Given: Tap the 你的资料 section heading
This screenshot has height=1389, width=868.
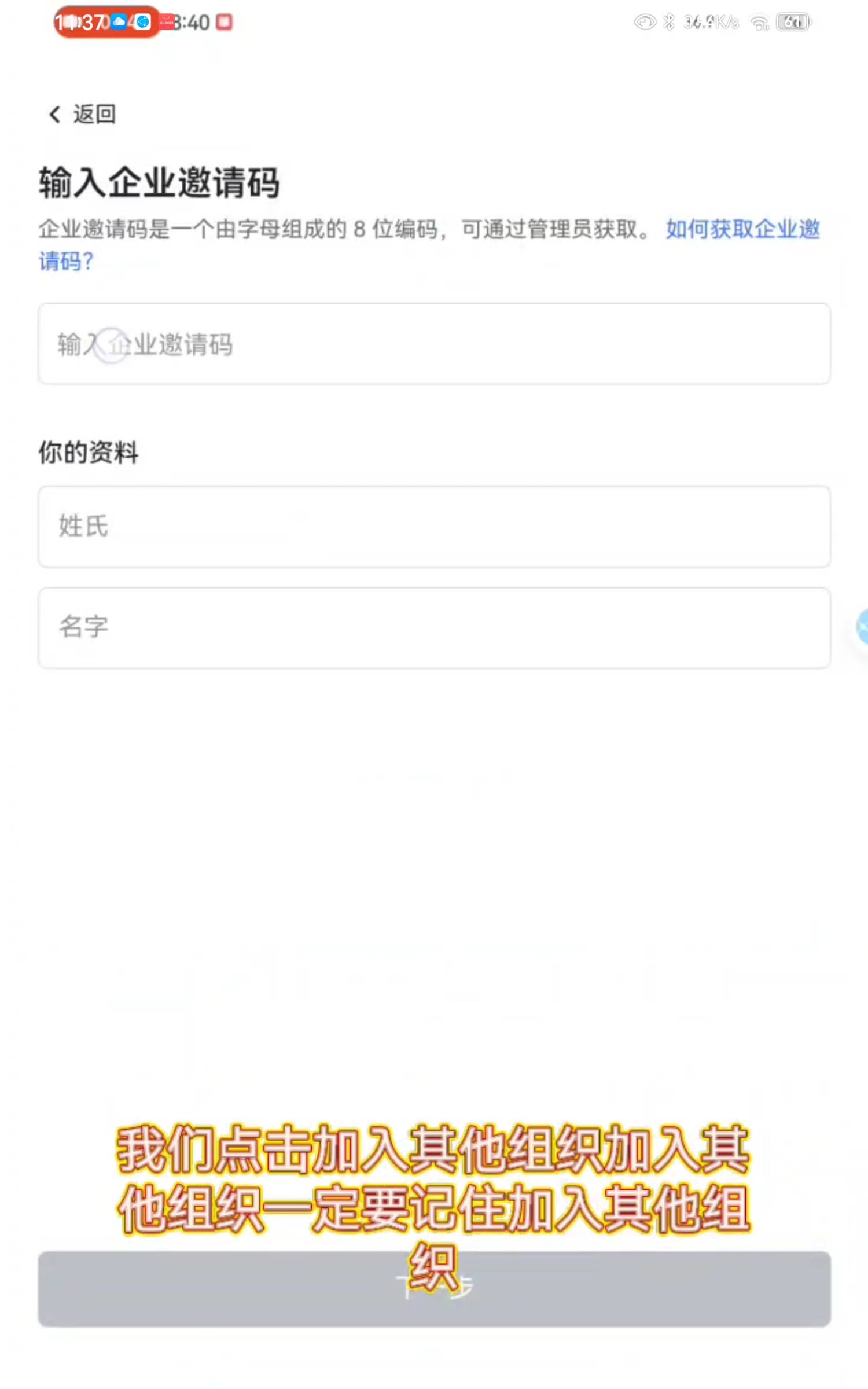Looking at the screenshot, I should 88,454.
